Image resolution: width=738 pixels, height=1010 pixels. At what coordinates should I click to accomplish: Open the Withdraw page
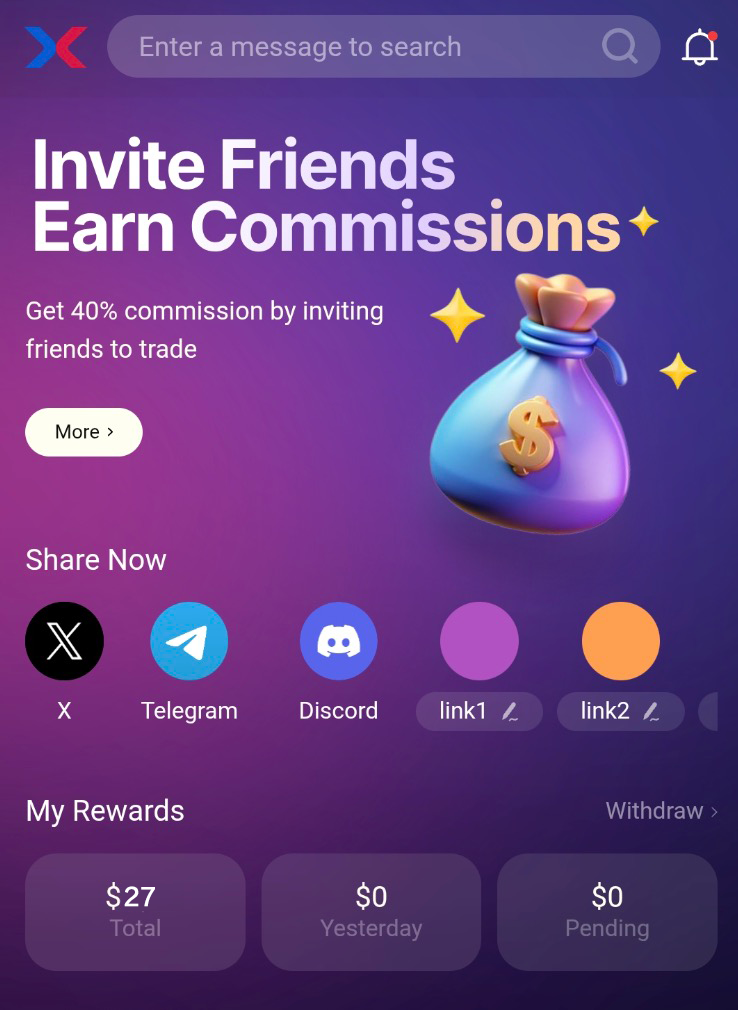pyautogui.click(x=661, y=811)
